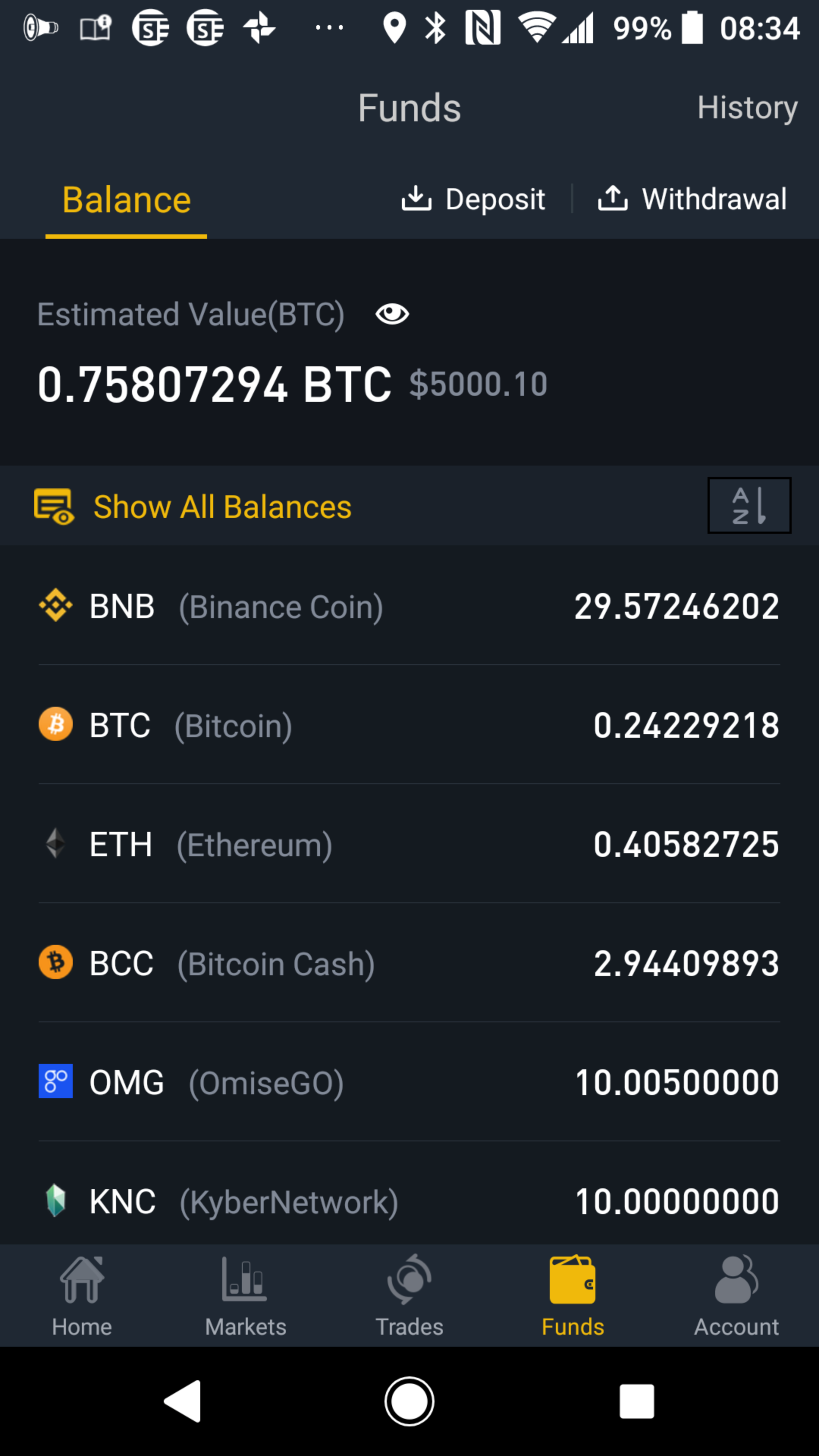Open the Deposit screen
The width and height of the screenshot is (819, 1456).
pyautogui.click(x=473, y=199)
